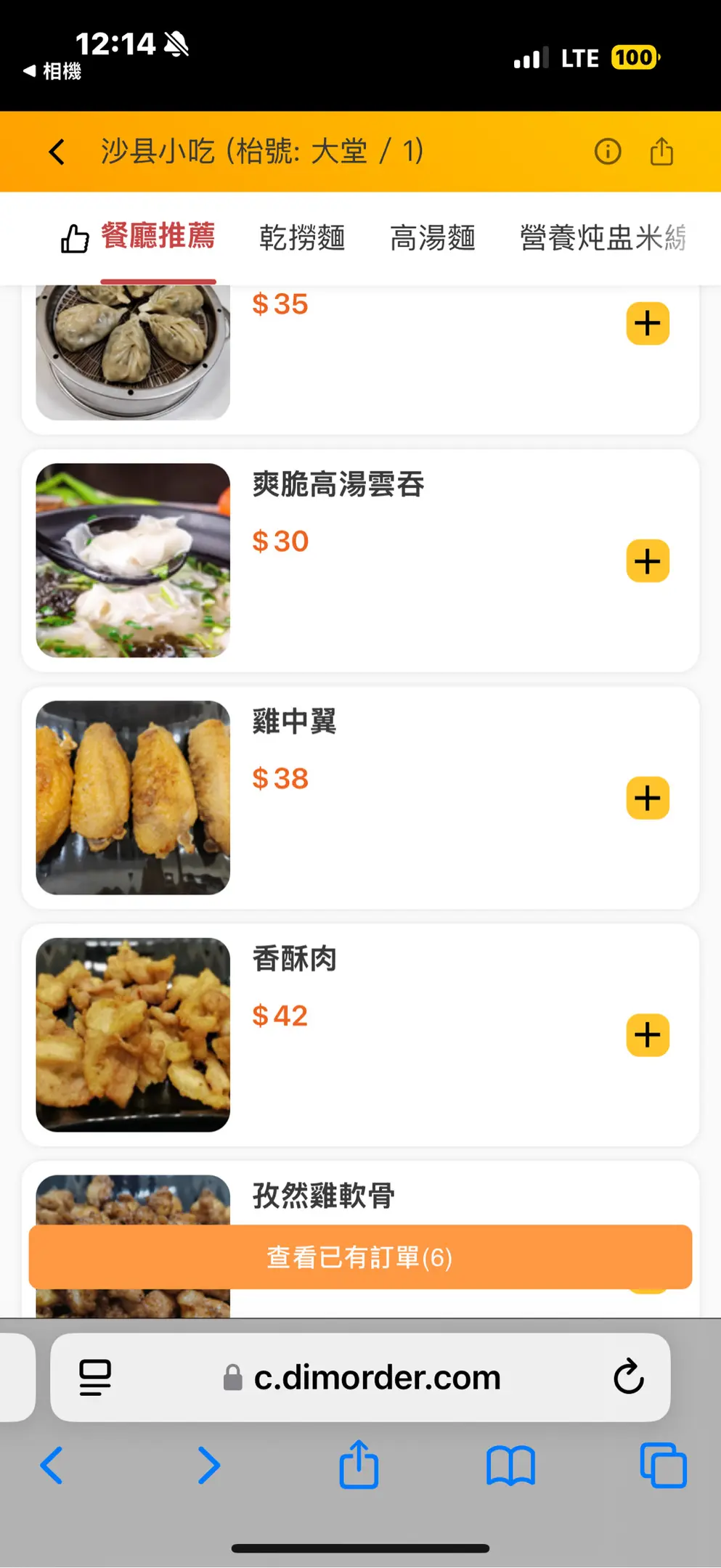Add the $35 dumplings to the order
The image size is (721, 1568).
648,324
